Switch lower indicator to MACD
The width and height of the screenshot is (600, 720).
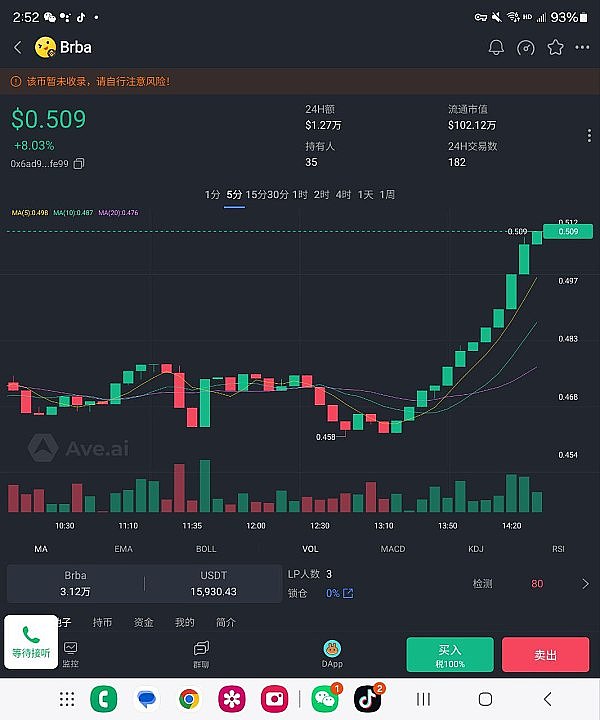393,548
